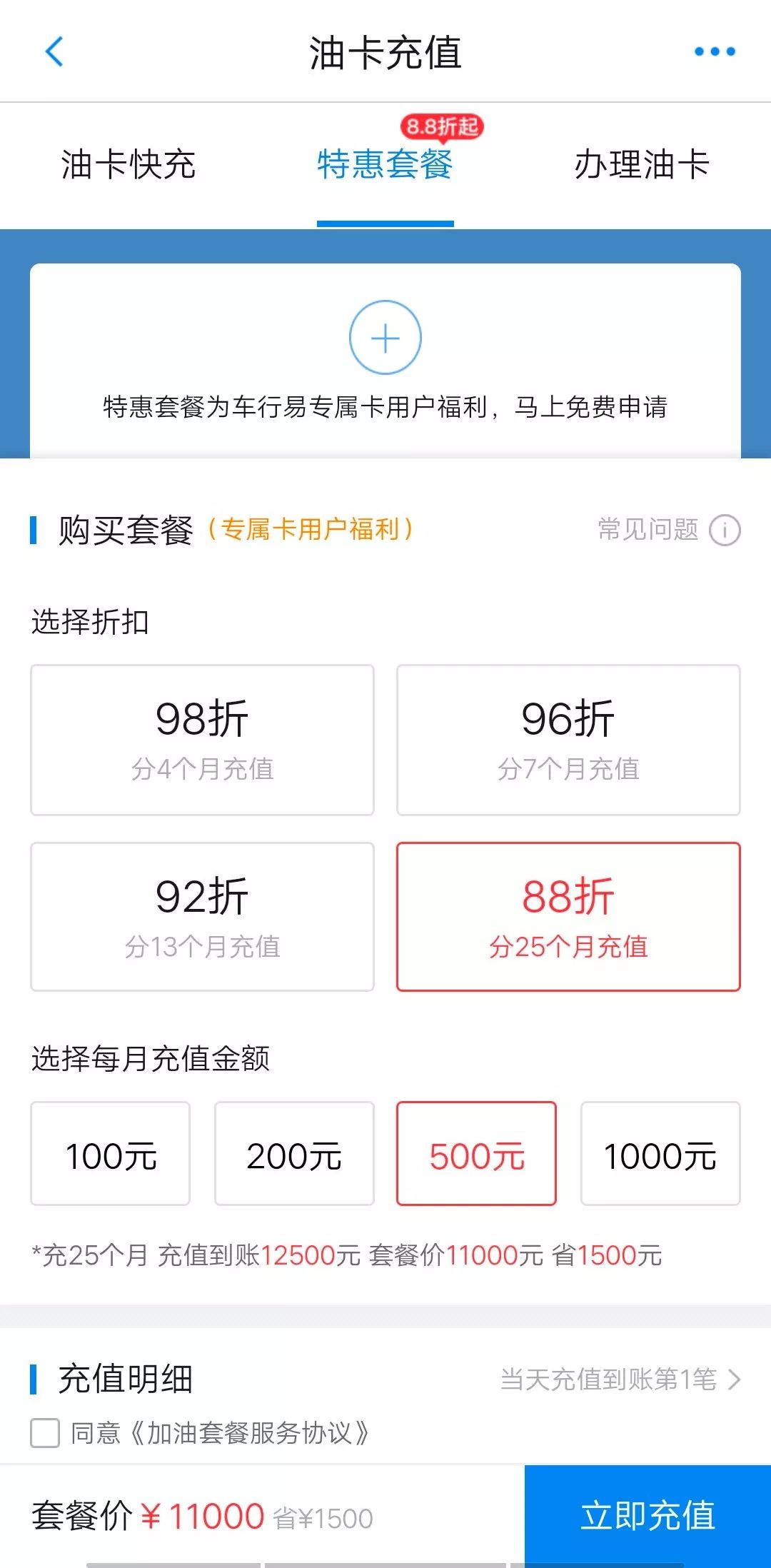771x1568 pixels.
Task: Choose the 200元 recharge amount
Action: pyautogui.click(x=293, y=1153)
